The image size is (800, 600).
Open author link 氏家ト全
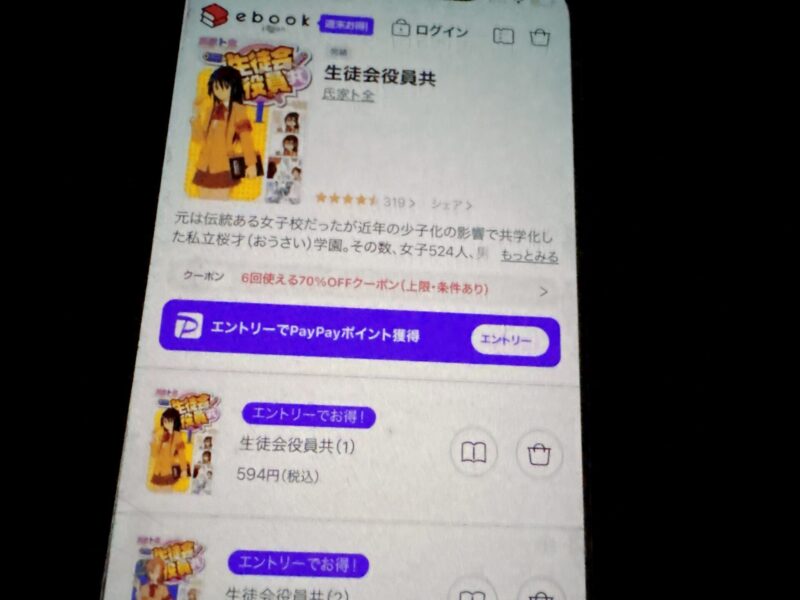(347, 97)
